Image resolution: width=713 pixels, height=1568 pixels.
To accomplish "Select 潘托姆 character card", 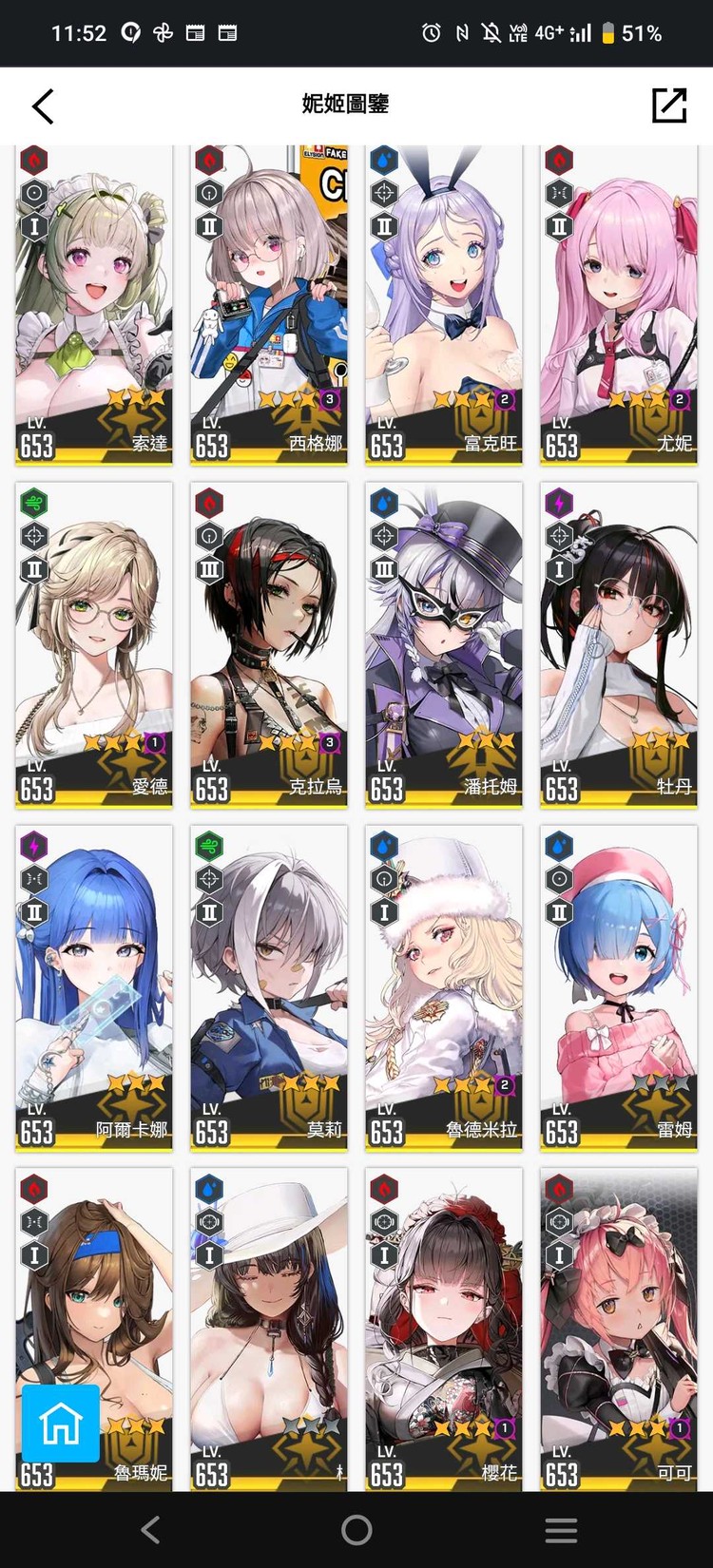I will [443, 644].
